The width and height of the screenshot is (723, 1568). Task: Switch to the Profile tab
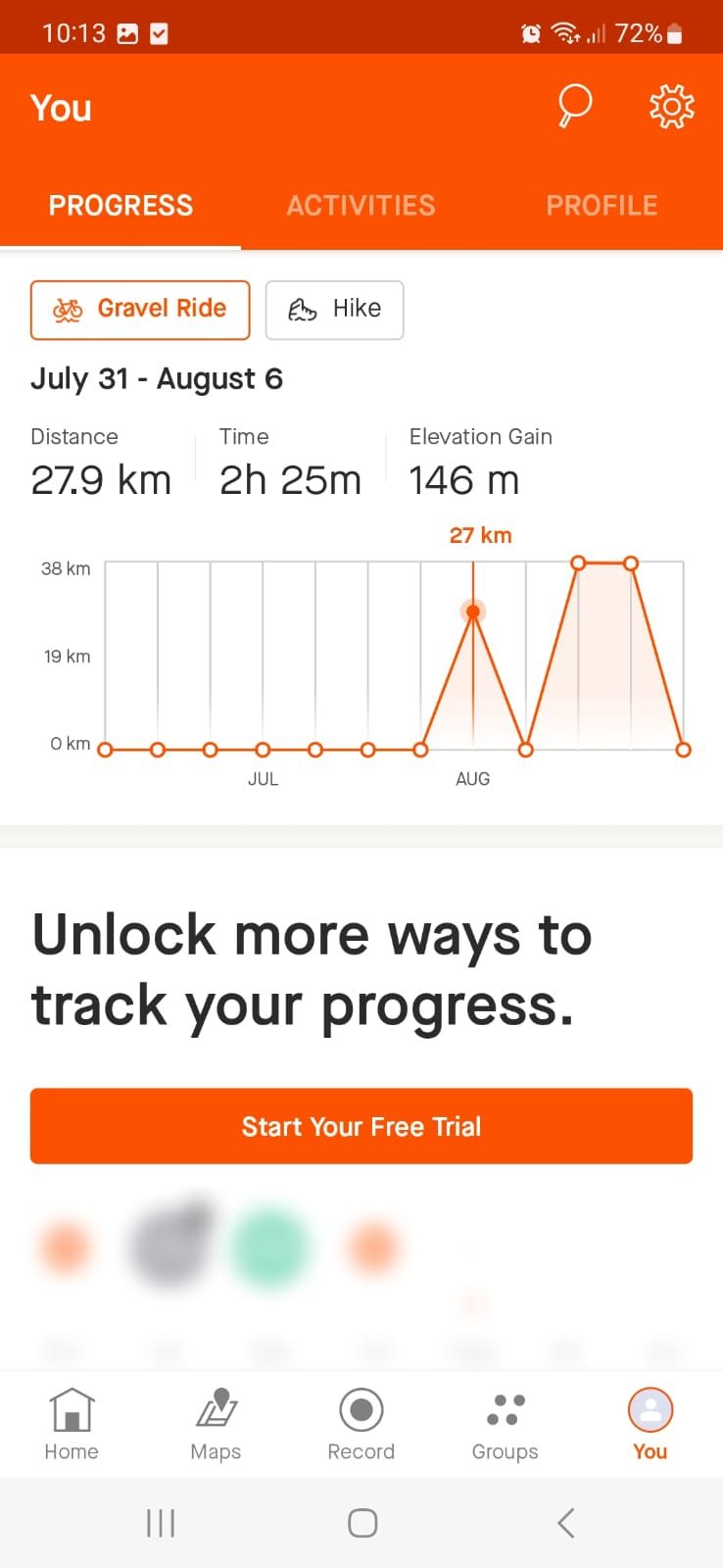[x=602, y=206]
